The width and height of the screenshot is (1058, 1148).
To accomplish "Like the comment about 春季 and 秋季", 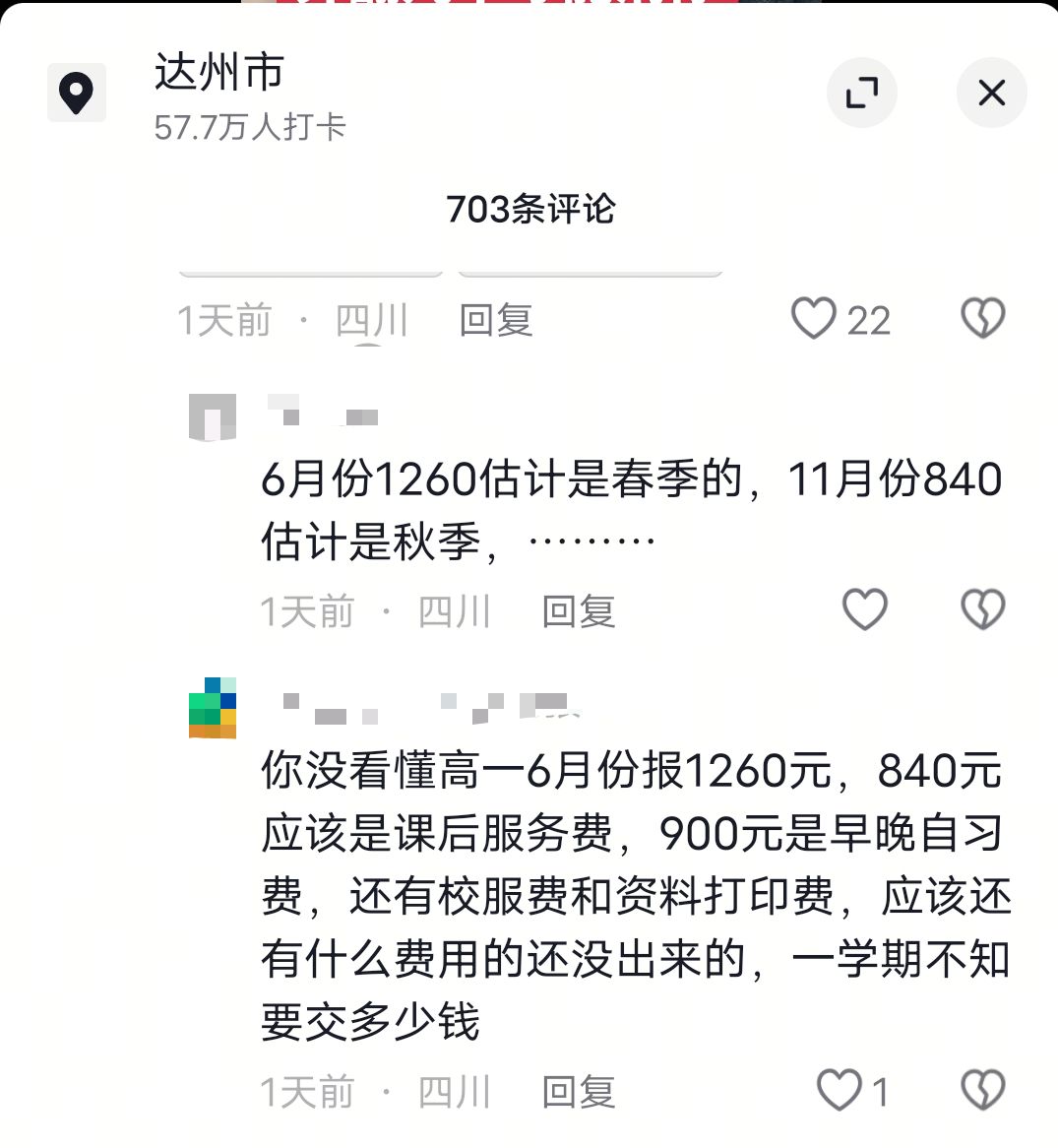I will click(865, 610).
